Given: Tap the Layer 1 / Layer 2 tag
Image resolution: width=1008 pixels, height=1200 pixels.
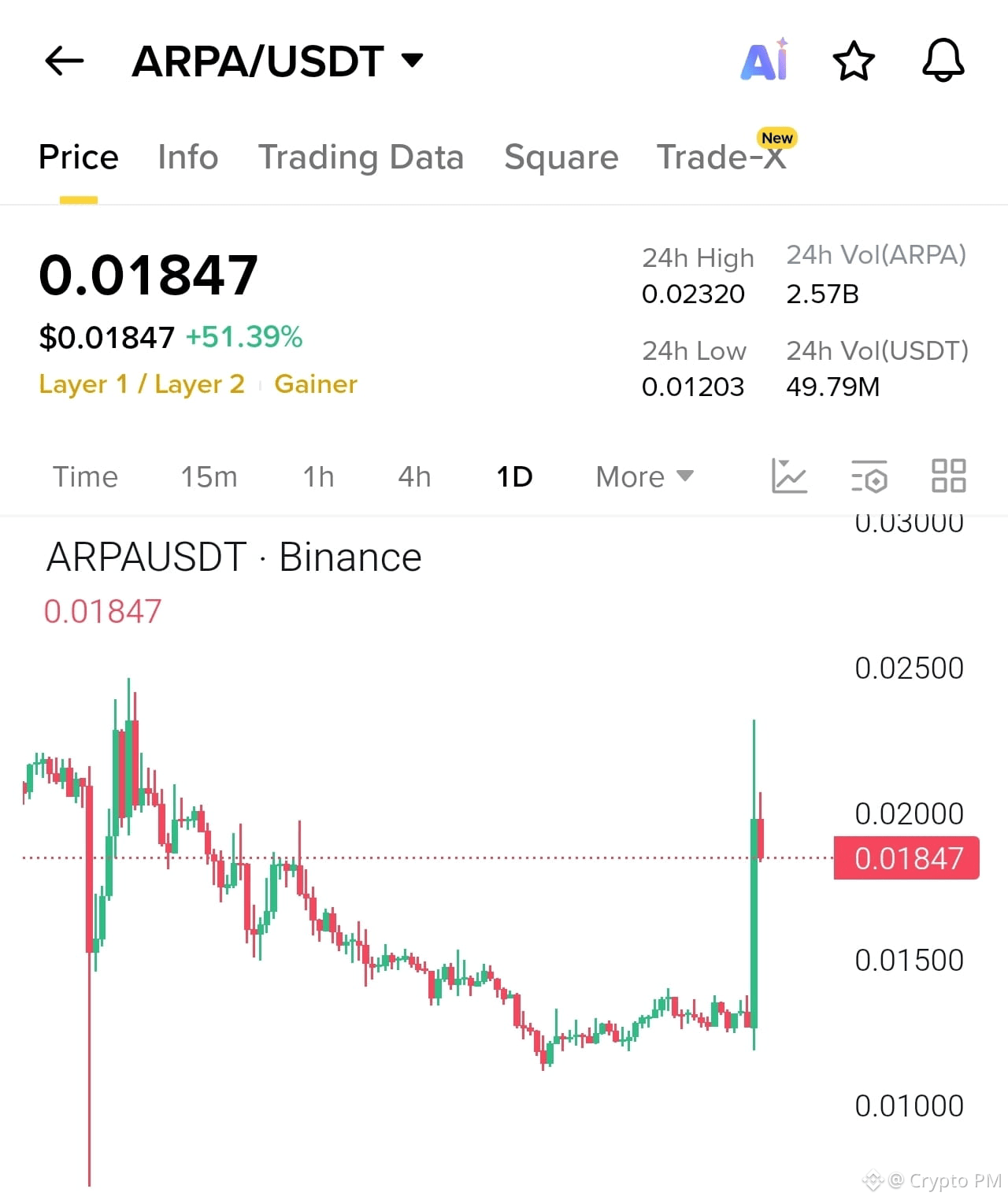Looking at the screenshot, I should point(142,384).
